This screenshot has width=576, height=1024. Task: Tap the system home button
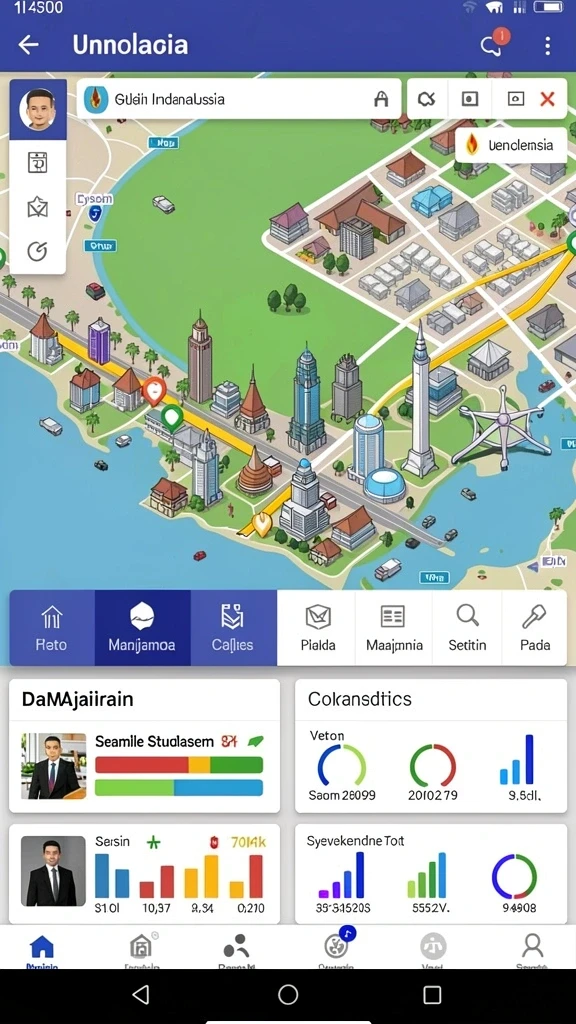[x=288, y=995]
